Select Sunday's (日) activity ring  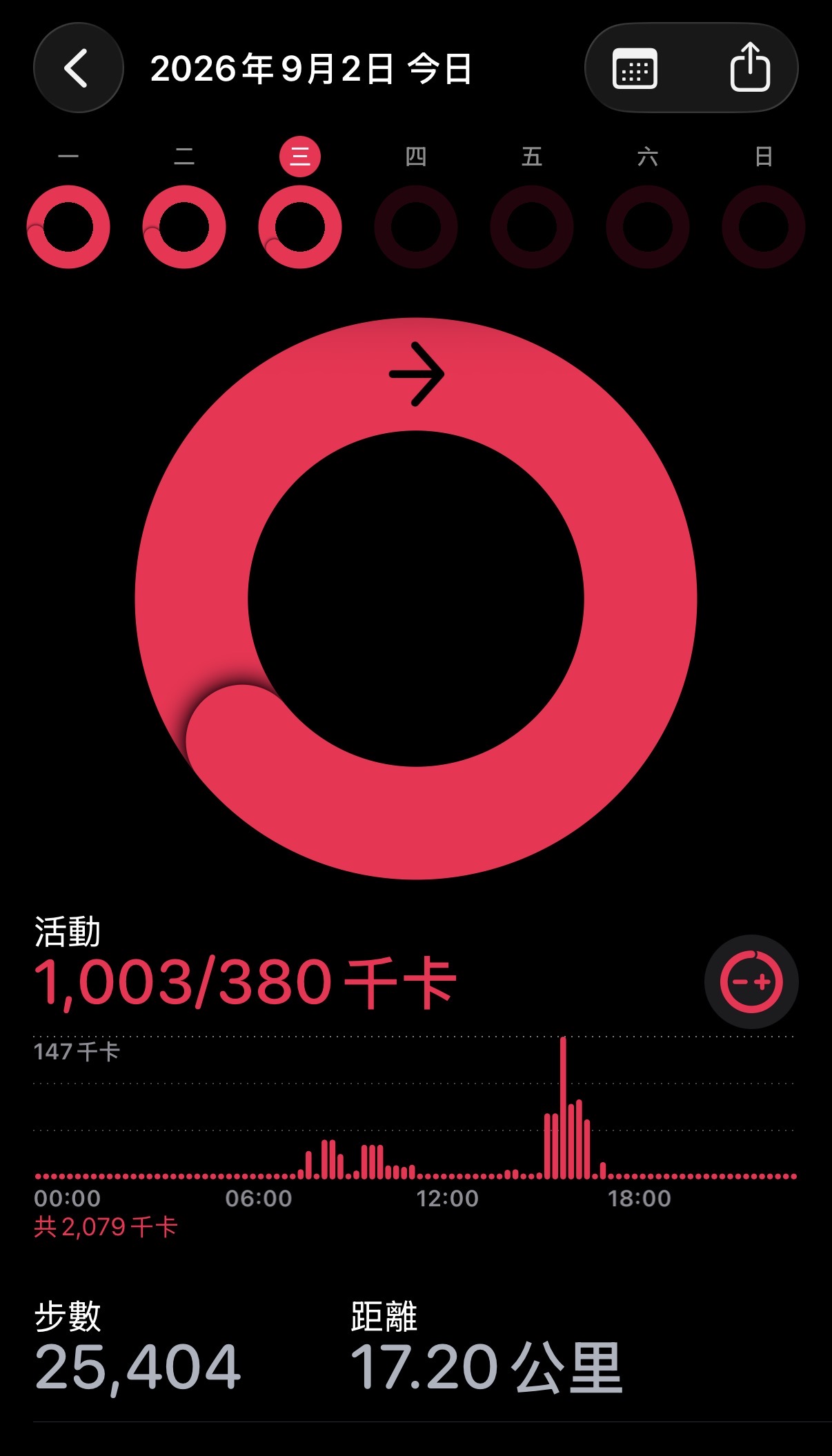point(764,227)
